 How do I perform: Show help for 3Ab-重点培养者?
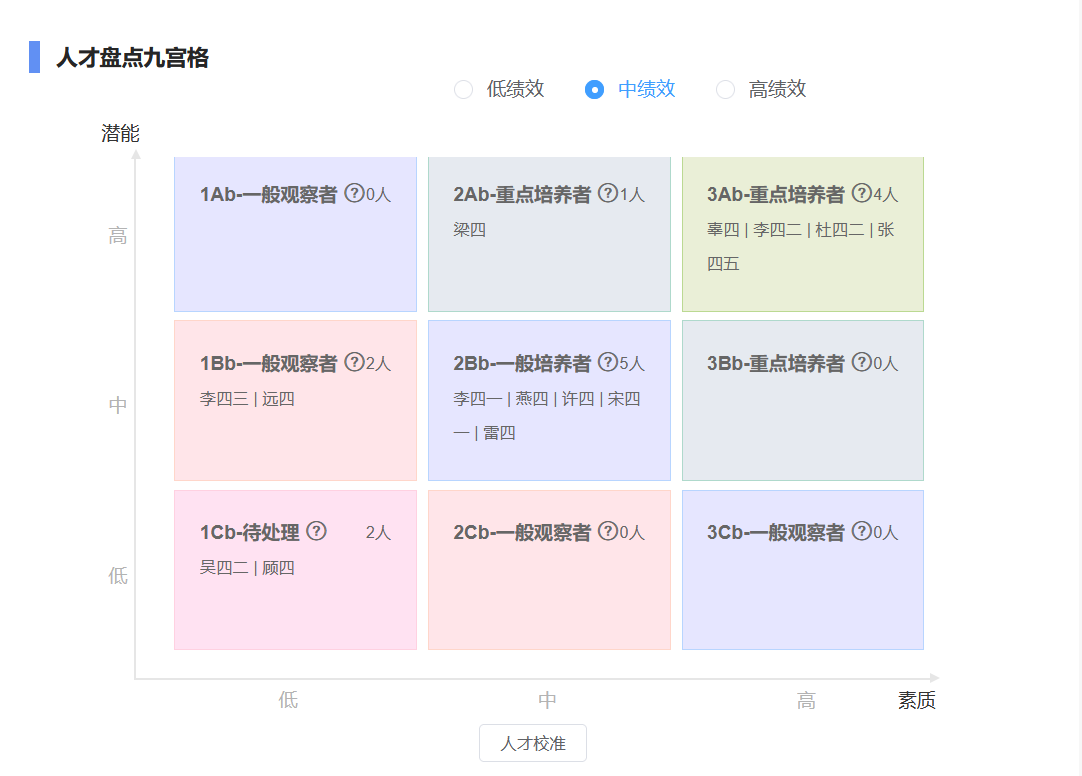(x=861, y=193)
